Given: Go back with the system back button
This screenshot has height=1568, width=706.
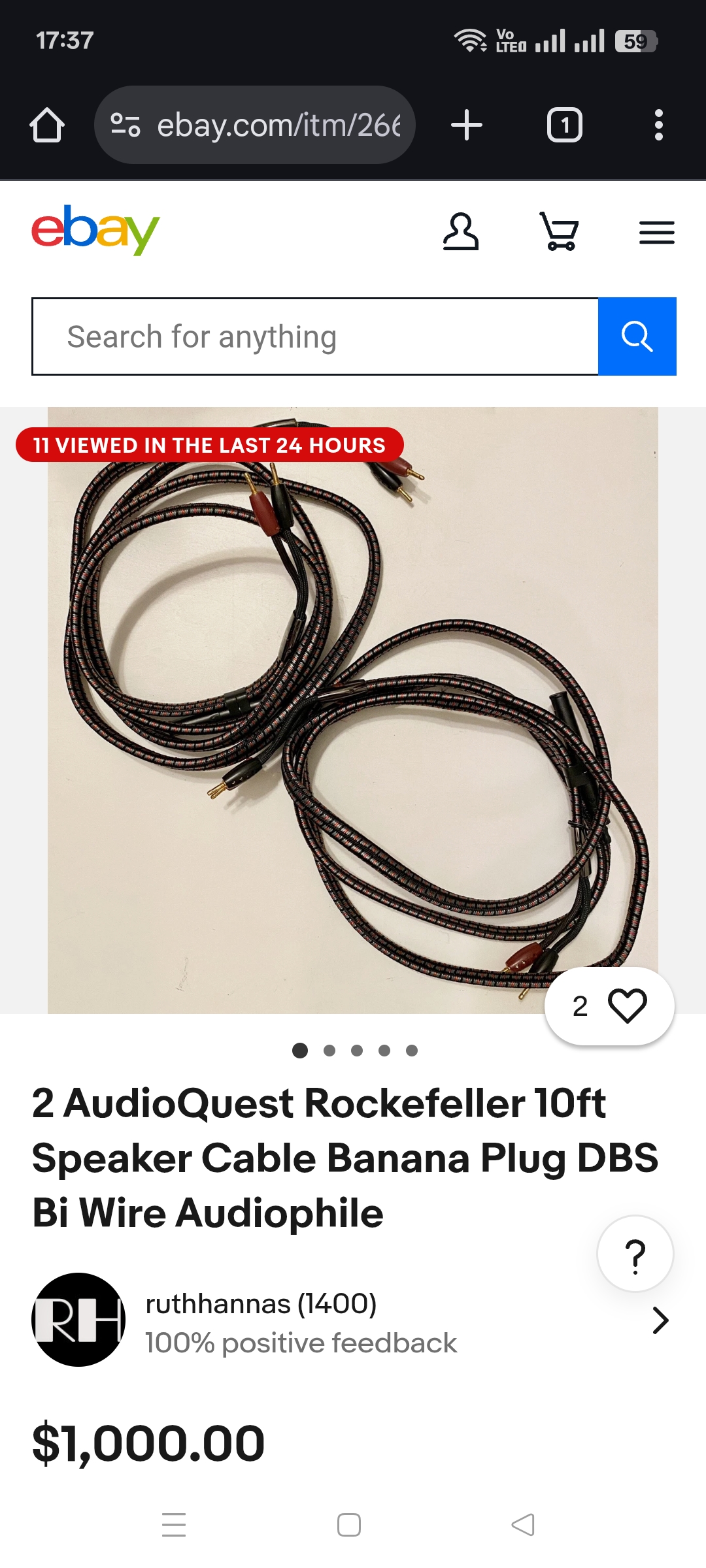Looking at the screenshot, I should (x=523, y=1525).
